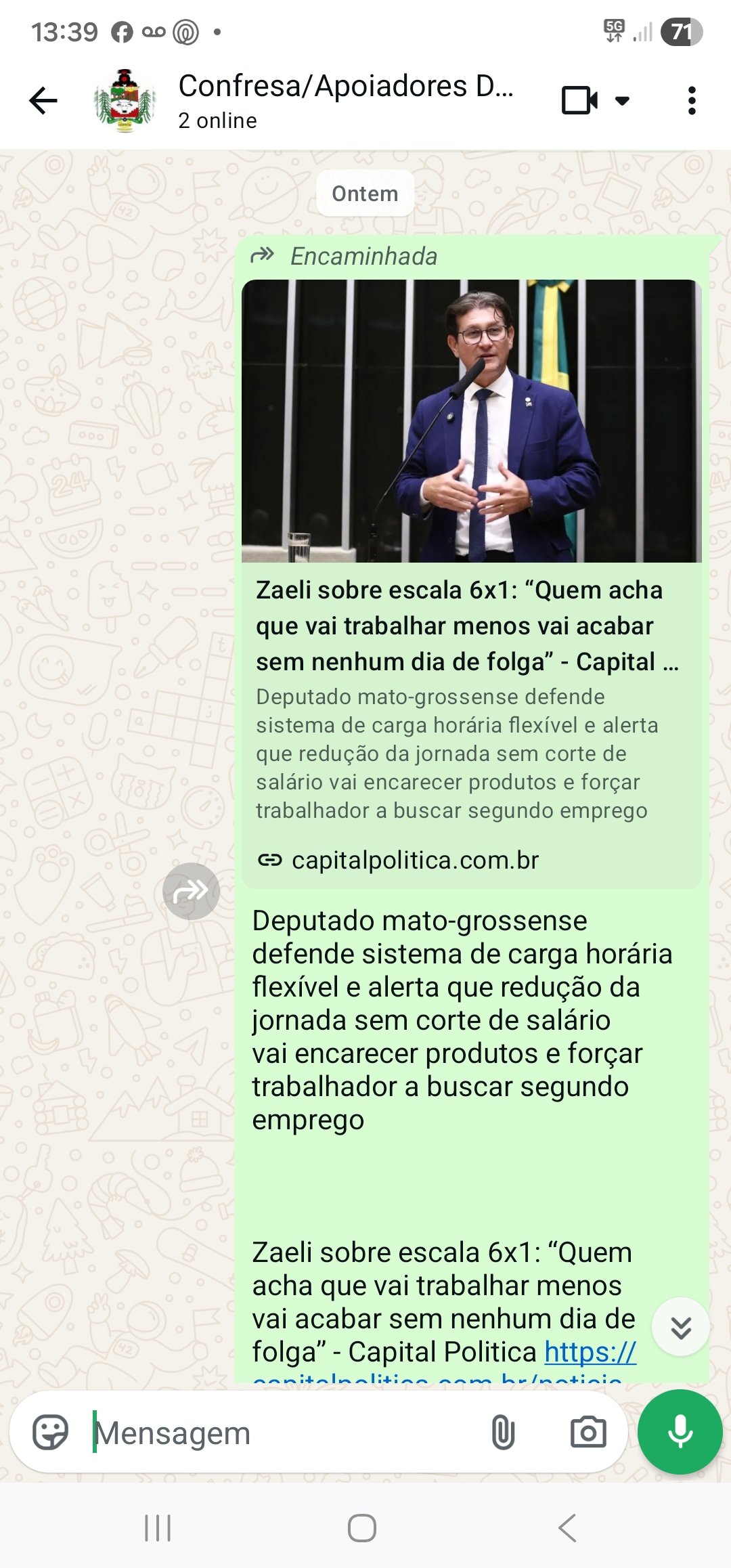Record a voice message
Screen dimensions: 731x1568
tap(680, 1432)
